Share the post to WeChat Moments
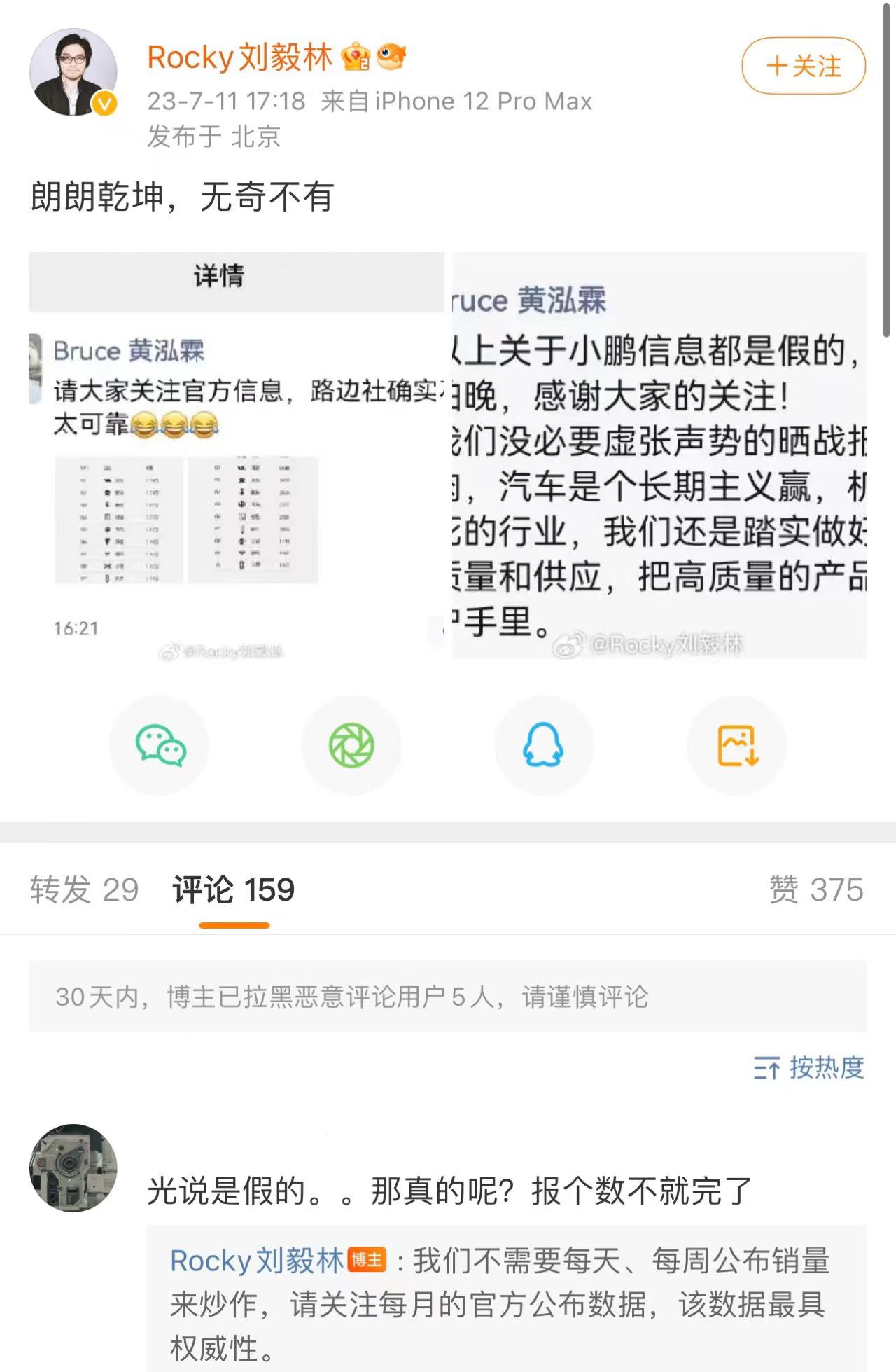The image size is (896, 1372). [x=351, y=745]
